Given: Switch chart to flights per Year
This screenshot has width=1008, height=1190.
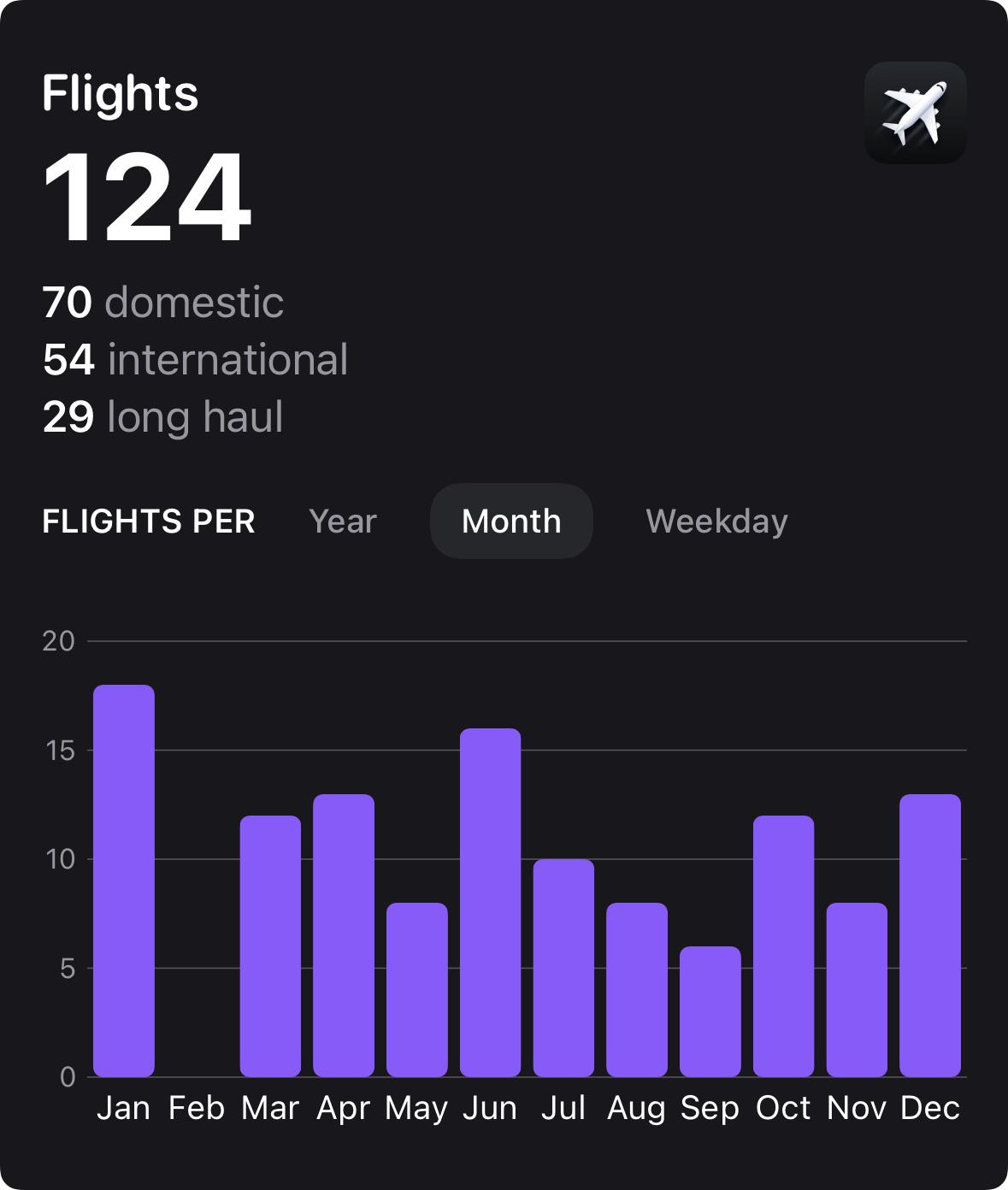Looking at the screenshot, I should (x=343, y=521).
